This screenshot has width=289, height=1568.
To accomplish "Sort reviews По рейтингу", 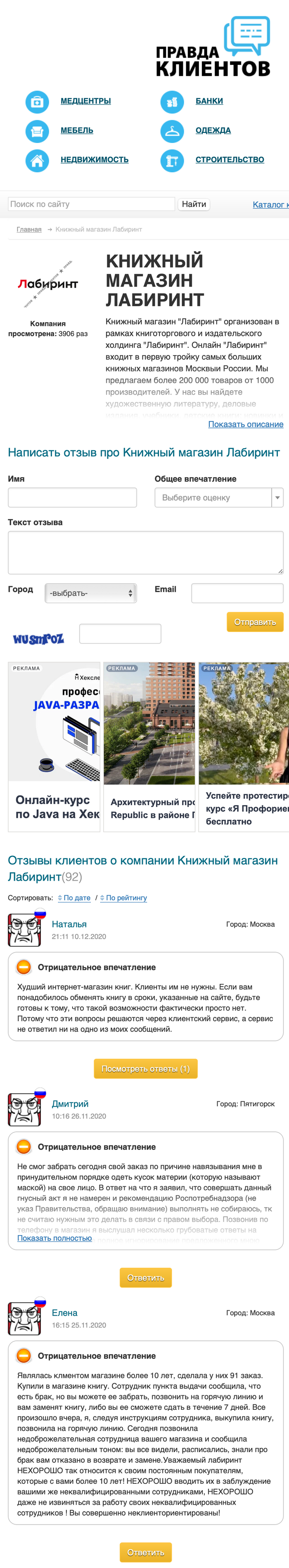I will point(126,898).
